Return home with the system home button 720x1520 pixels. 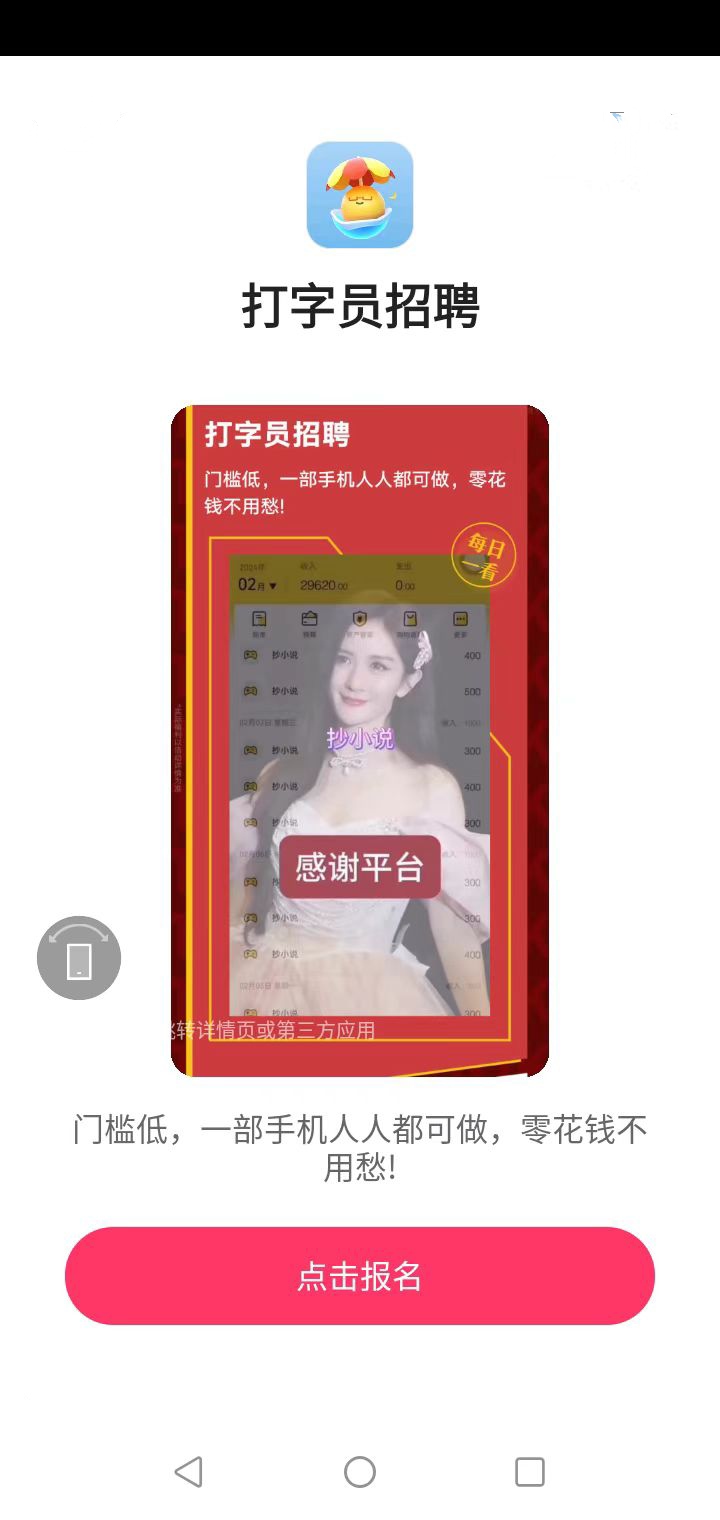[x=360, y=1472]
